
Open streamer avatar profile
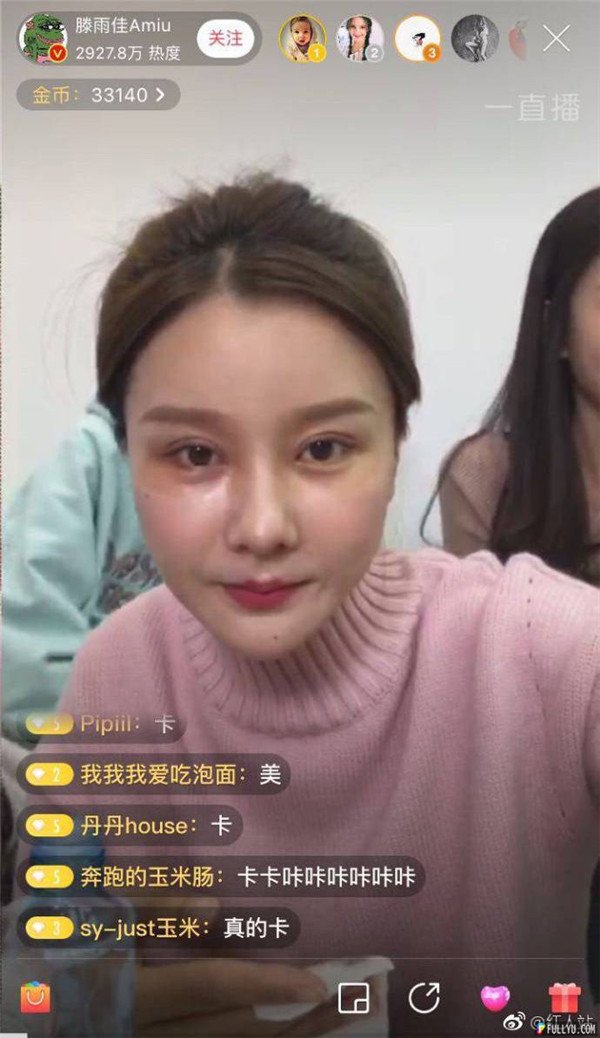[x=43, y=38]
